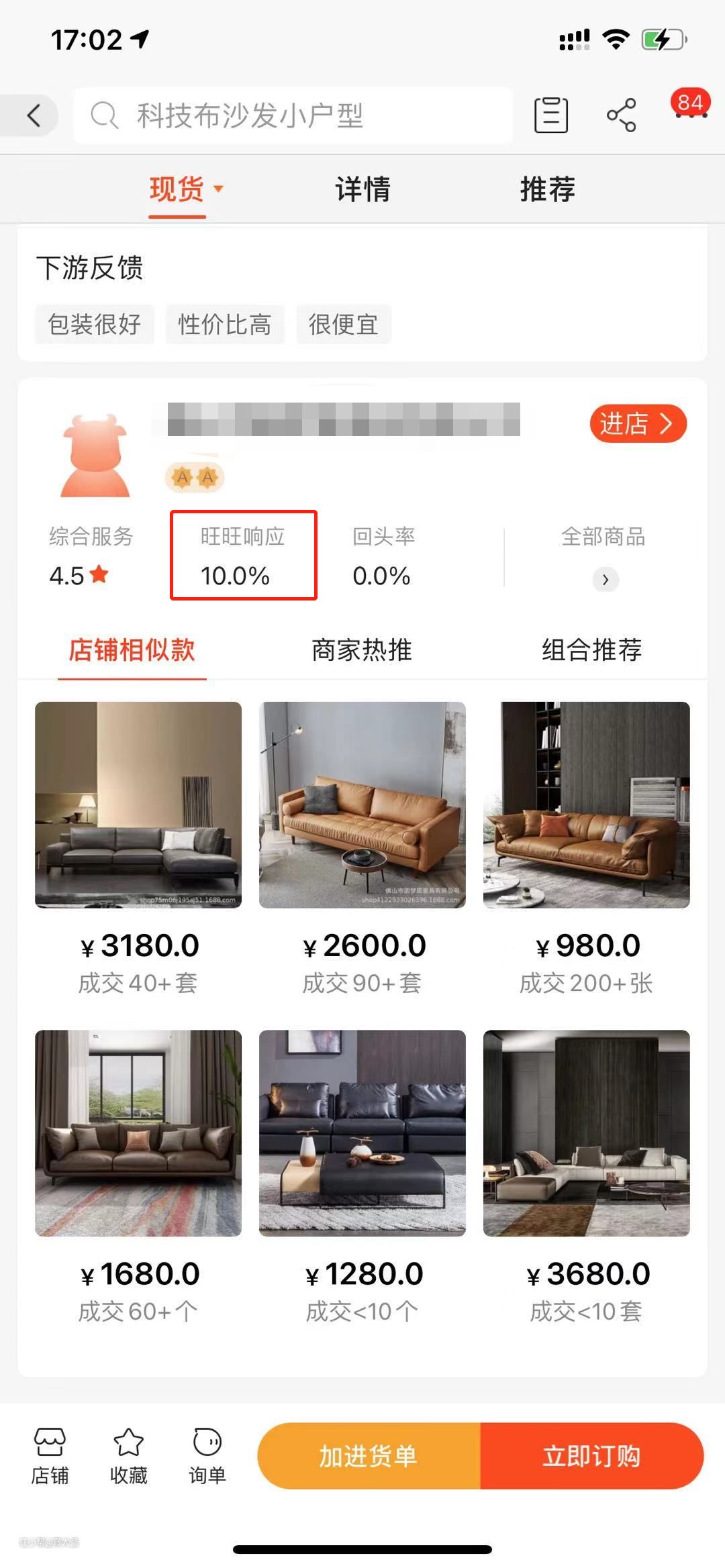Open the ¥3180.0 sofa product
The width and height of the screenshot is (725, 1568).
[138, 804]
